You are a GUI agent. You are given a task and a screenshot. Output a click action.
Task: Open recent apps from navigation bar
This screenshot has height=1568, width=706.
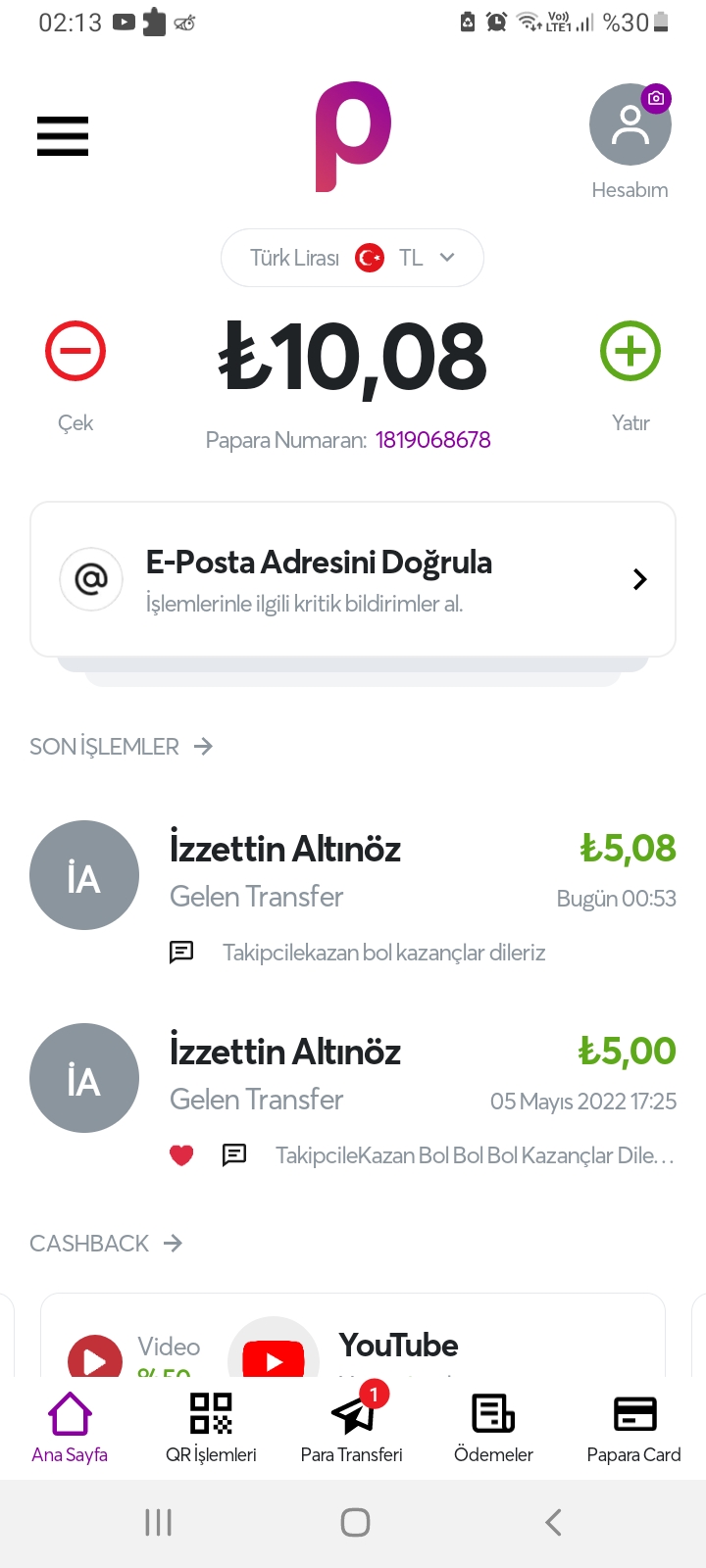[158, 1522]
